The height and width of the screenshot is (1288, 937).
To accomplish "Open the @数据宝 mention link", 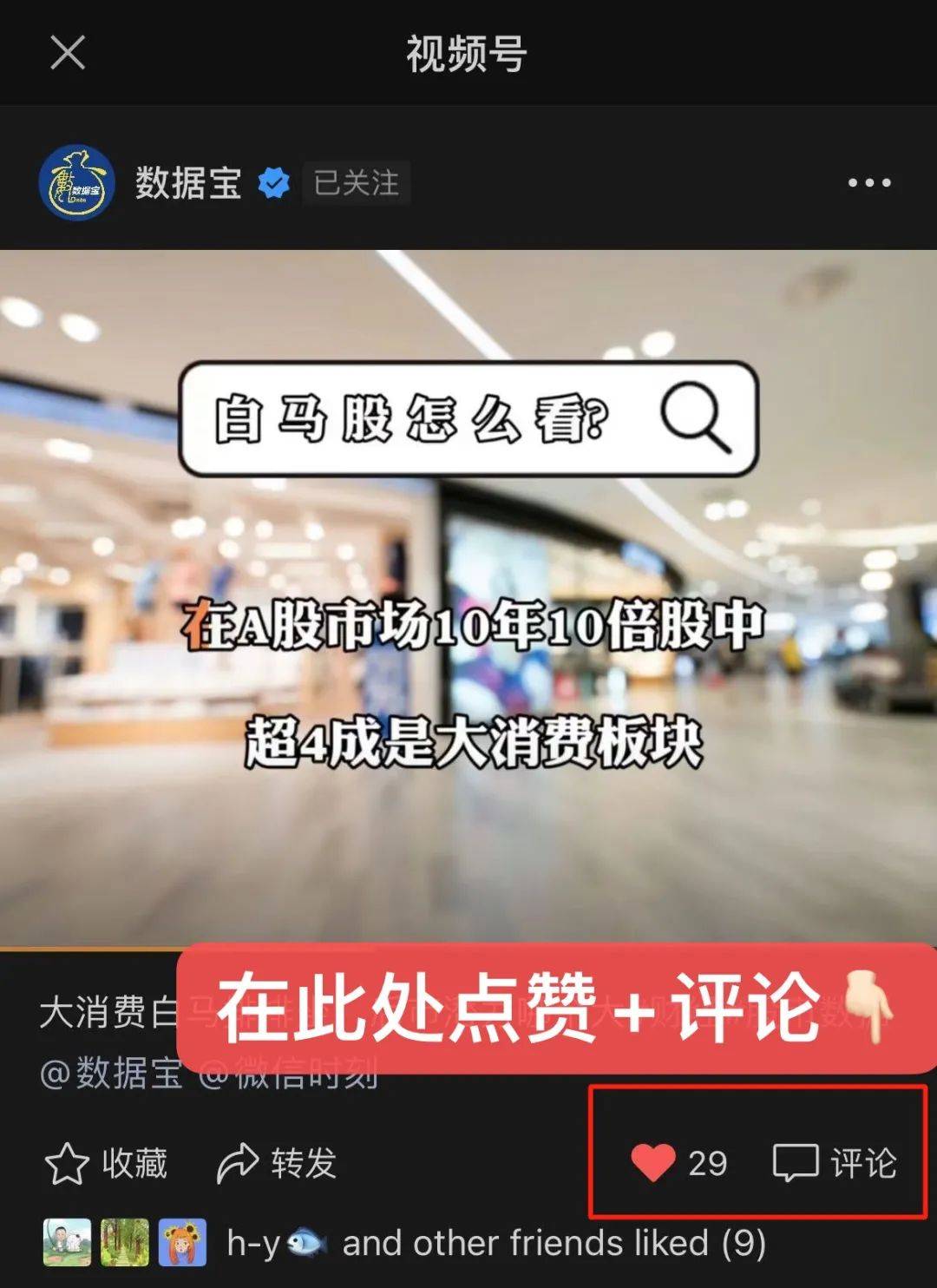I will point(111,1074).
